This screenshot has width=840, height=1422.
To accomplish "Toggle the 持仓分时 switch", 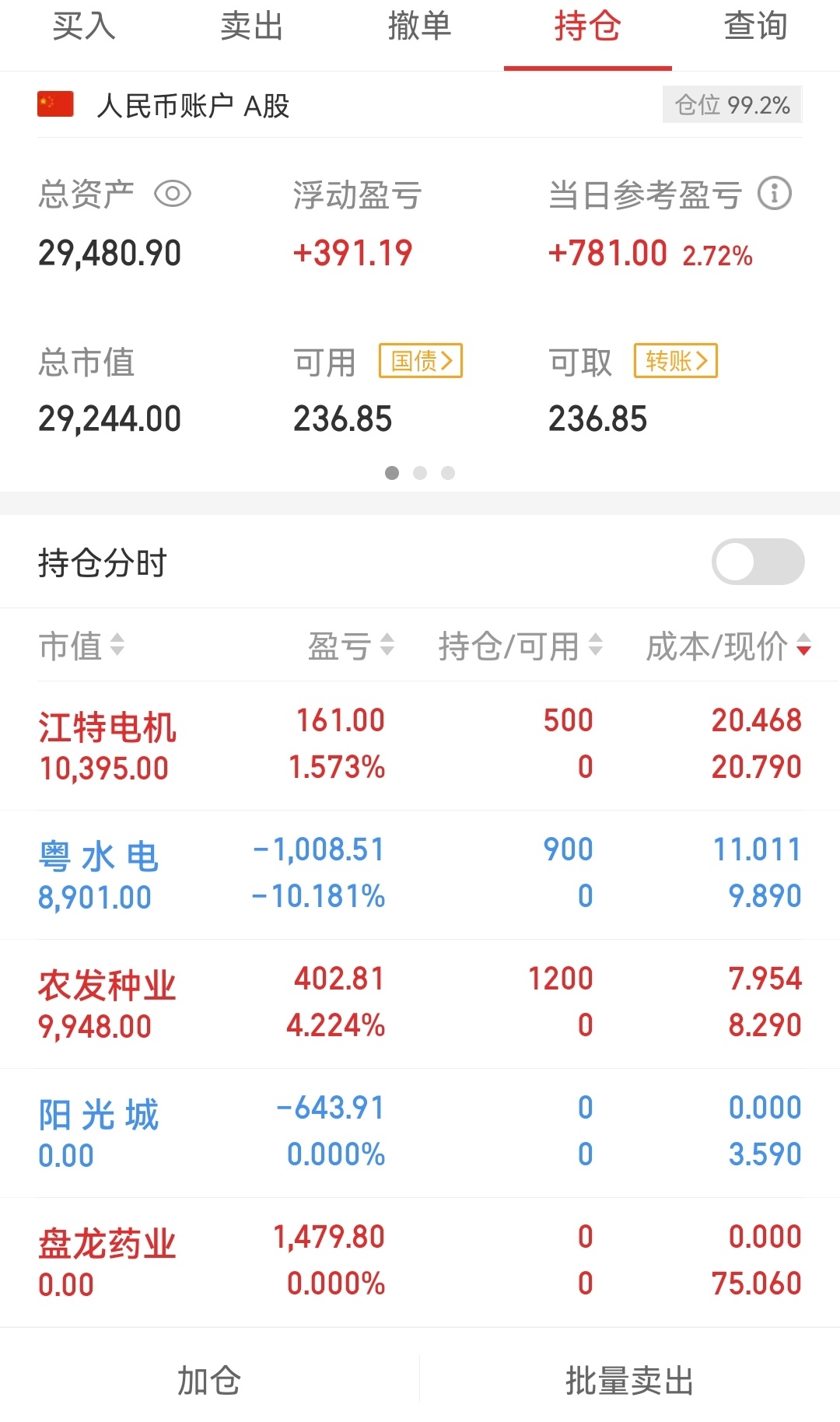I will point(758,562).
